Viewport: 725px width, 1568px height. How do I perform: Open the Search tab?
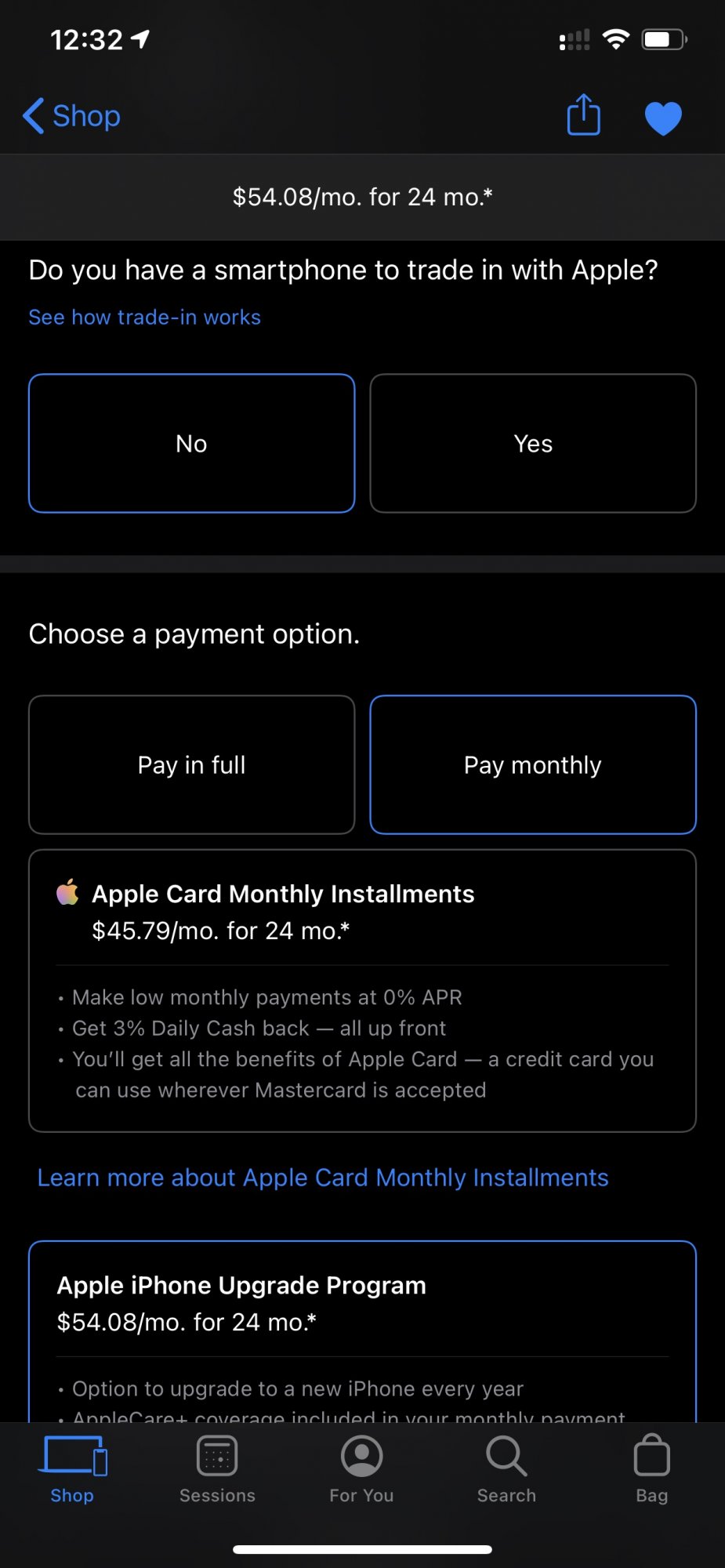[506, 1469]
